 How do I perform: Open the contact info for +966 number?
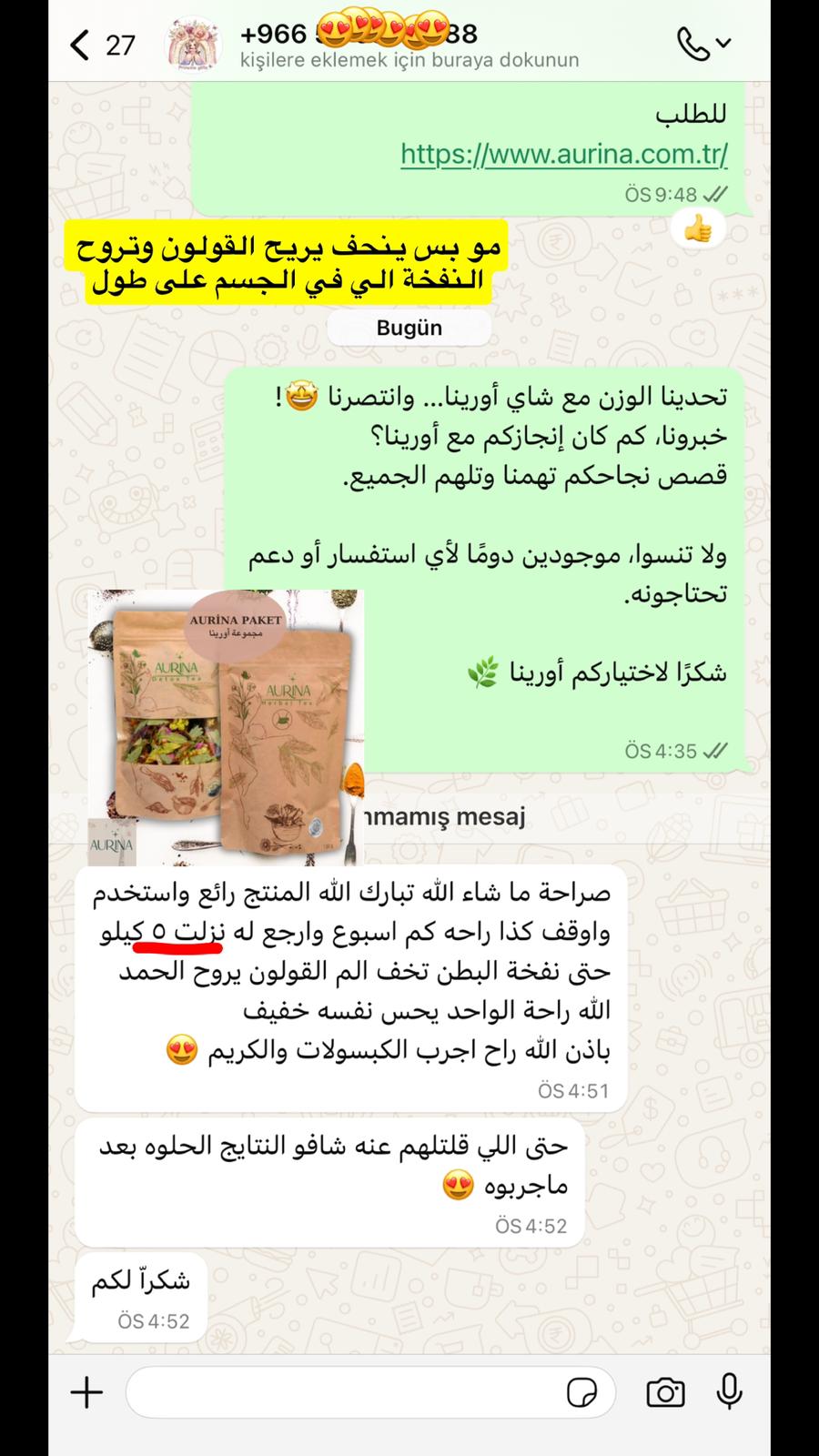point(382,45)
